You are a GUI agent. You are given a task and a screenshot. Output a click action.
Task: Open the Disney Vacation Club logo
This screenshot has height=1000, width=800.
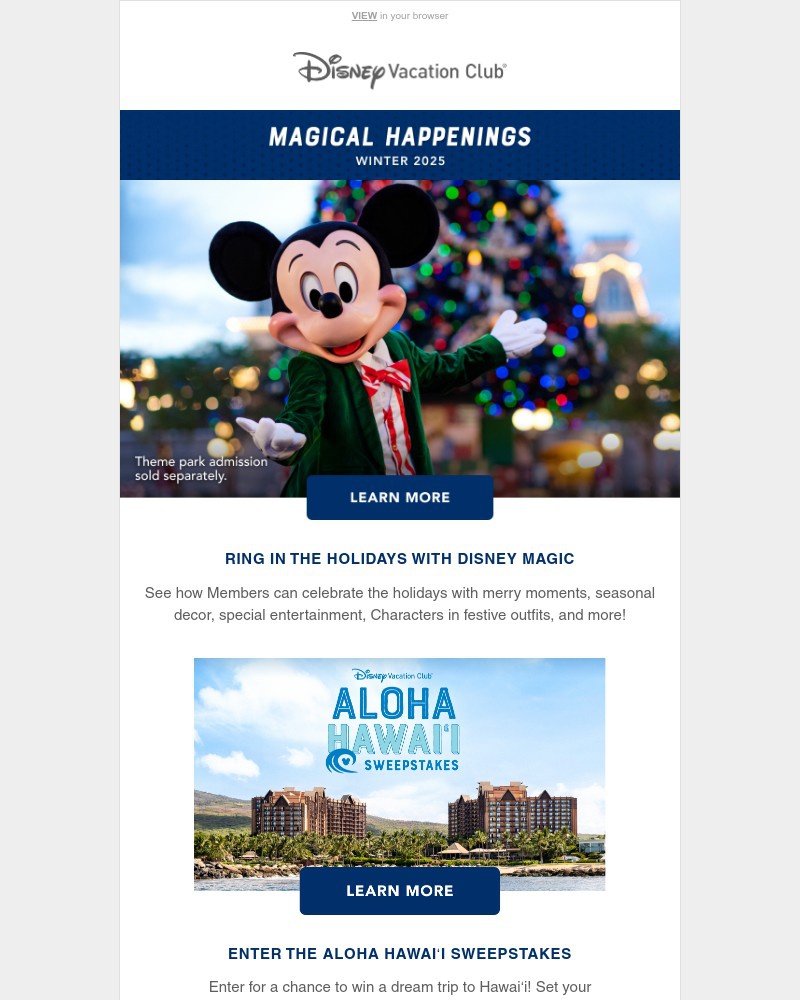click(400, 70)
